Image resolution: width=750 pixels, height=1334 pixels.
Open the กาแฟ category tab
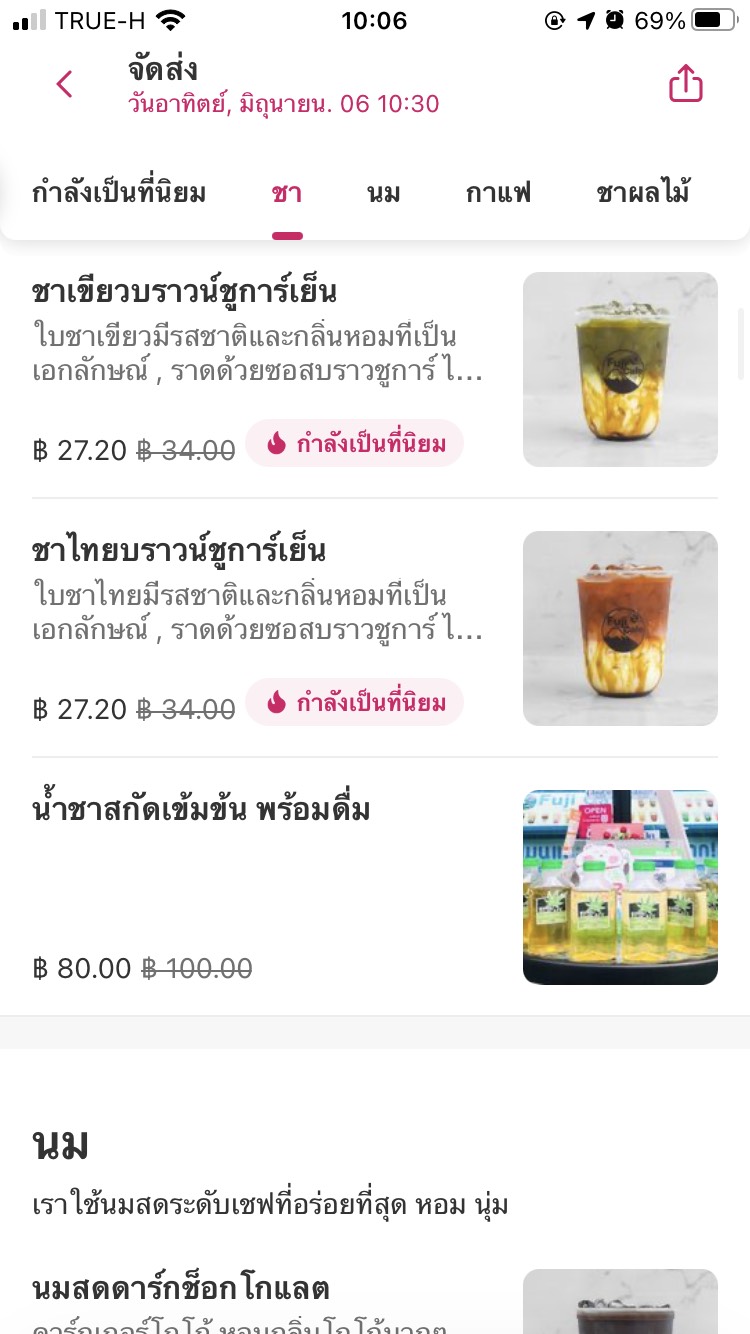point(498,193)
